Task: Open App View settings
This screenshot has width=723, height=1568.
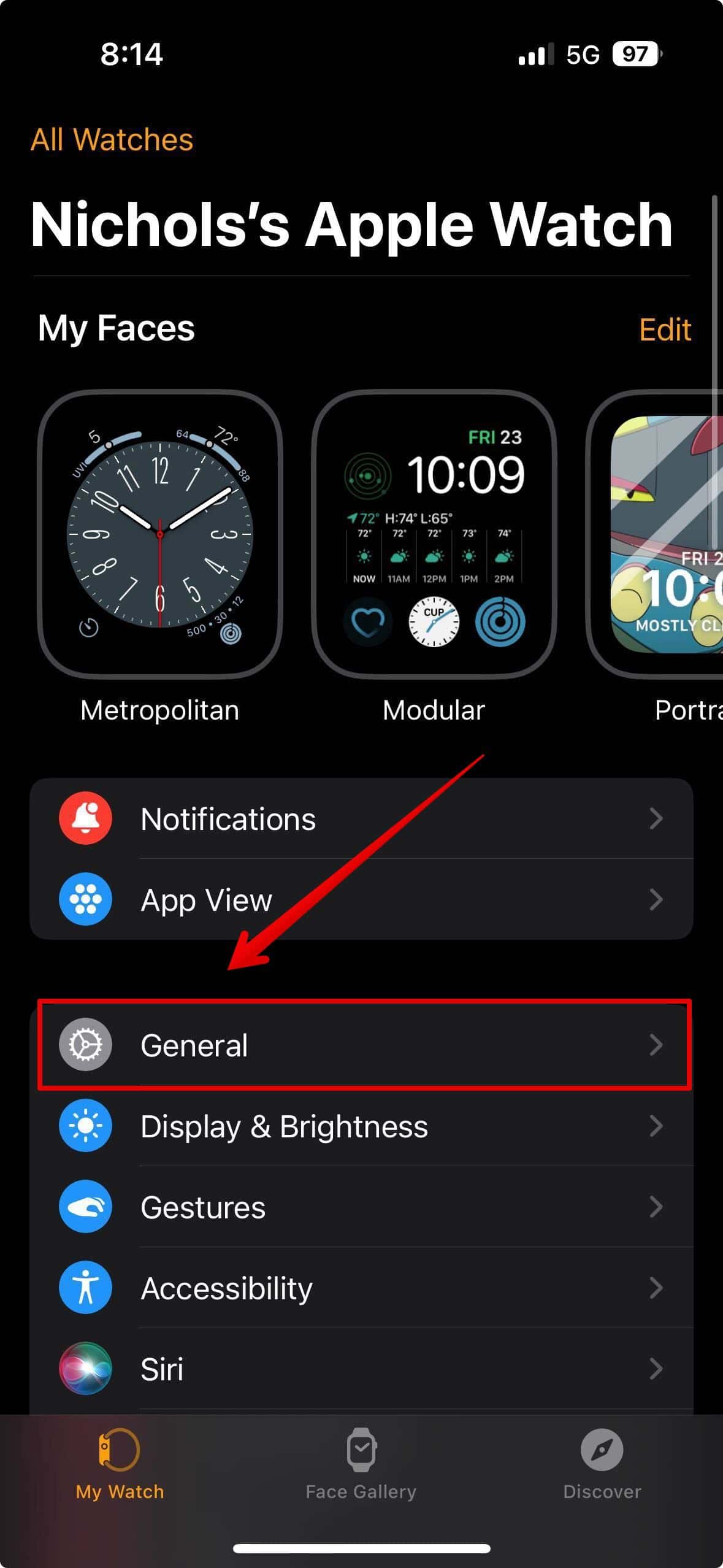Action: [x=361, y=899]
